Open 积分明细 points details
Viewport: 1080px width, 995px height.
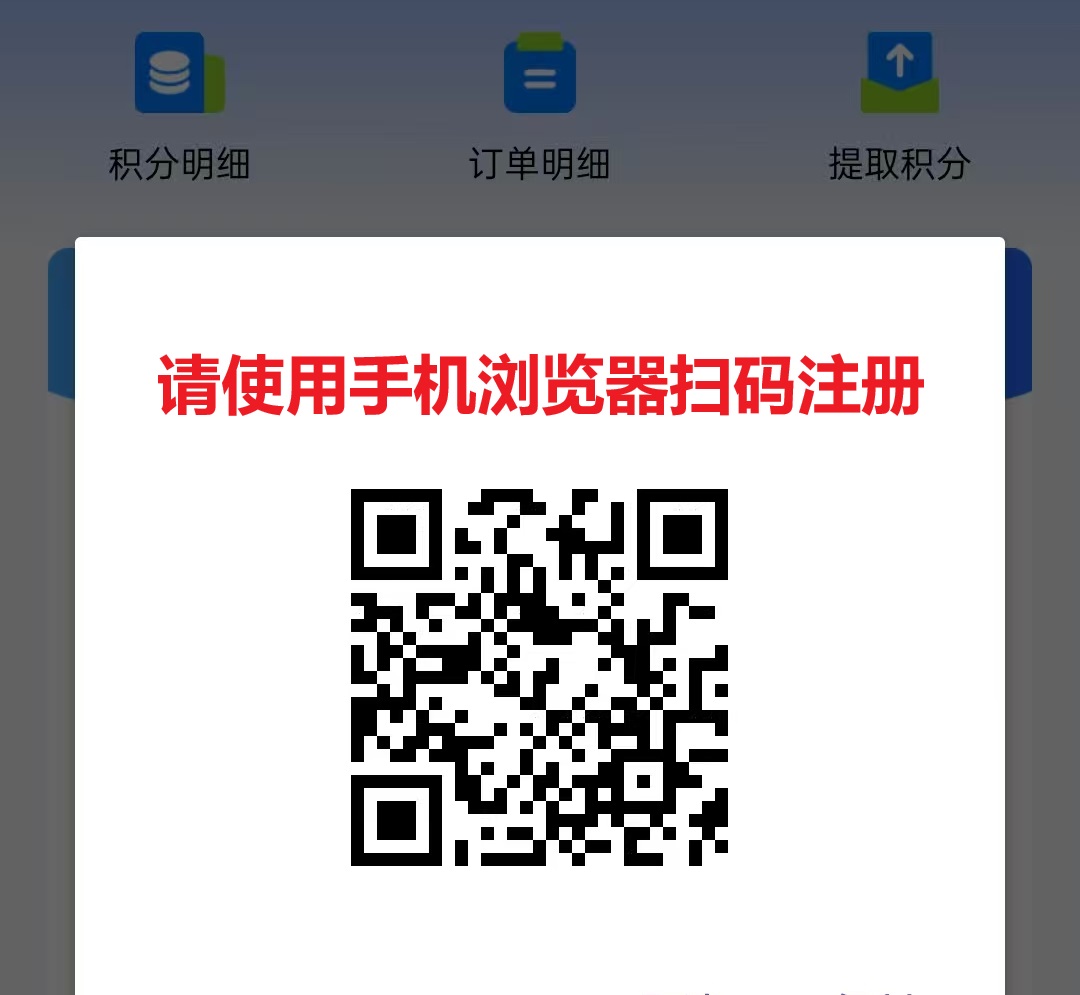179,105
